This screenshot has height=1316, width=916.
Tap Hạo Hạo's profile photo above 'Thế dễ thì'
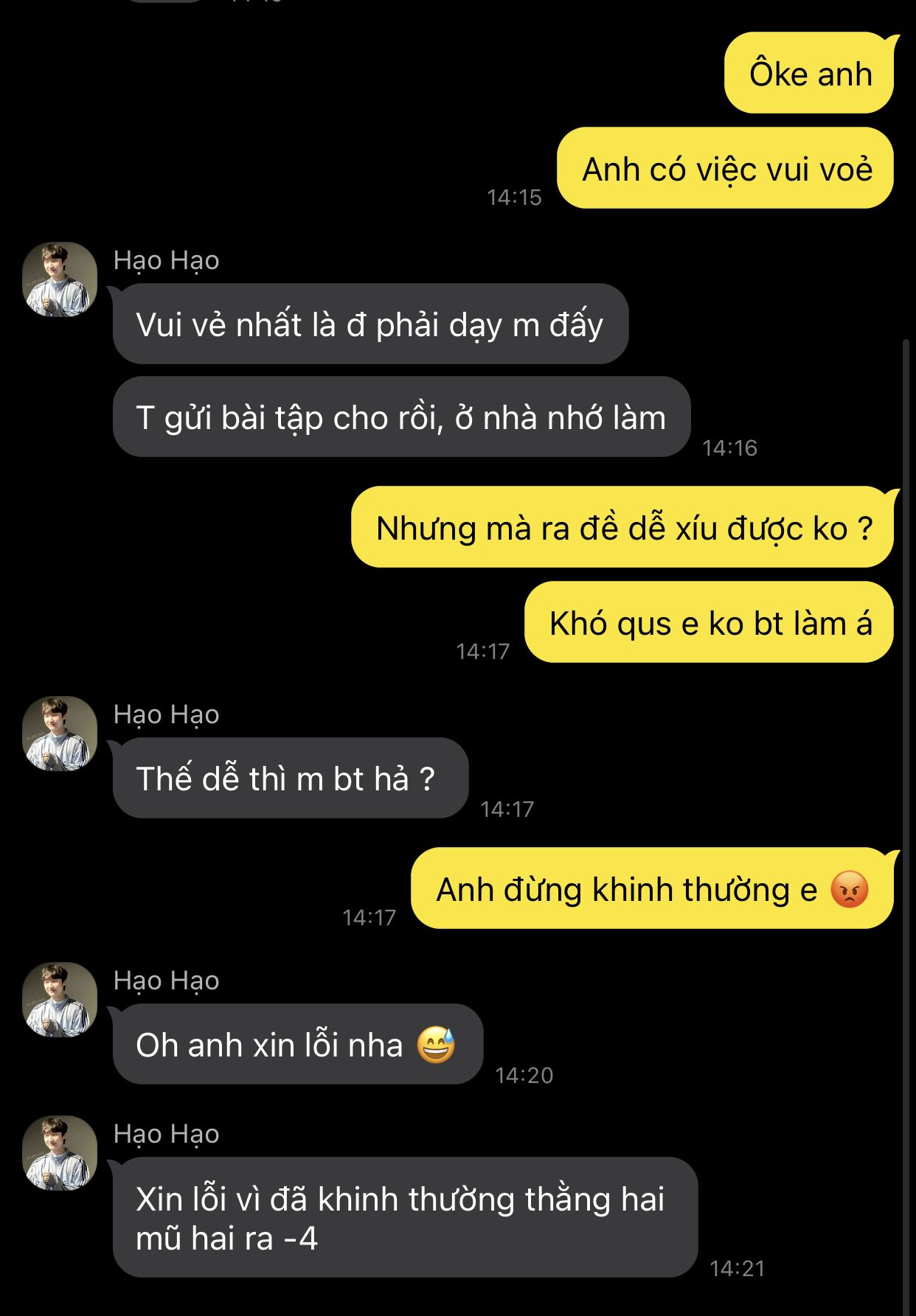[x=60, y=734]
